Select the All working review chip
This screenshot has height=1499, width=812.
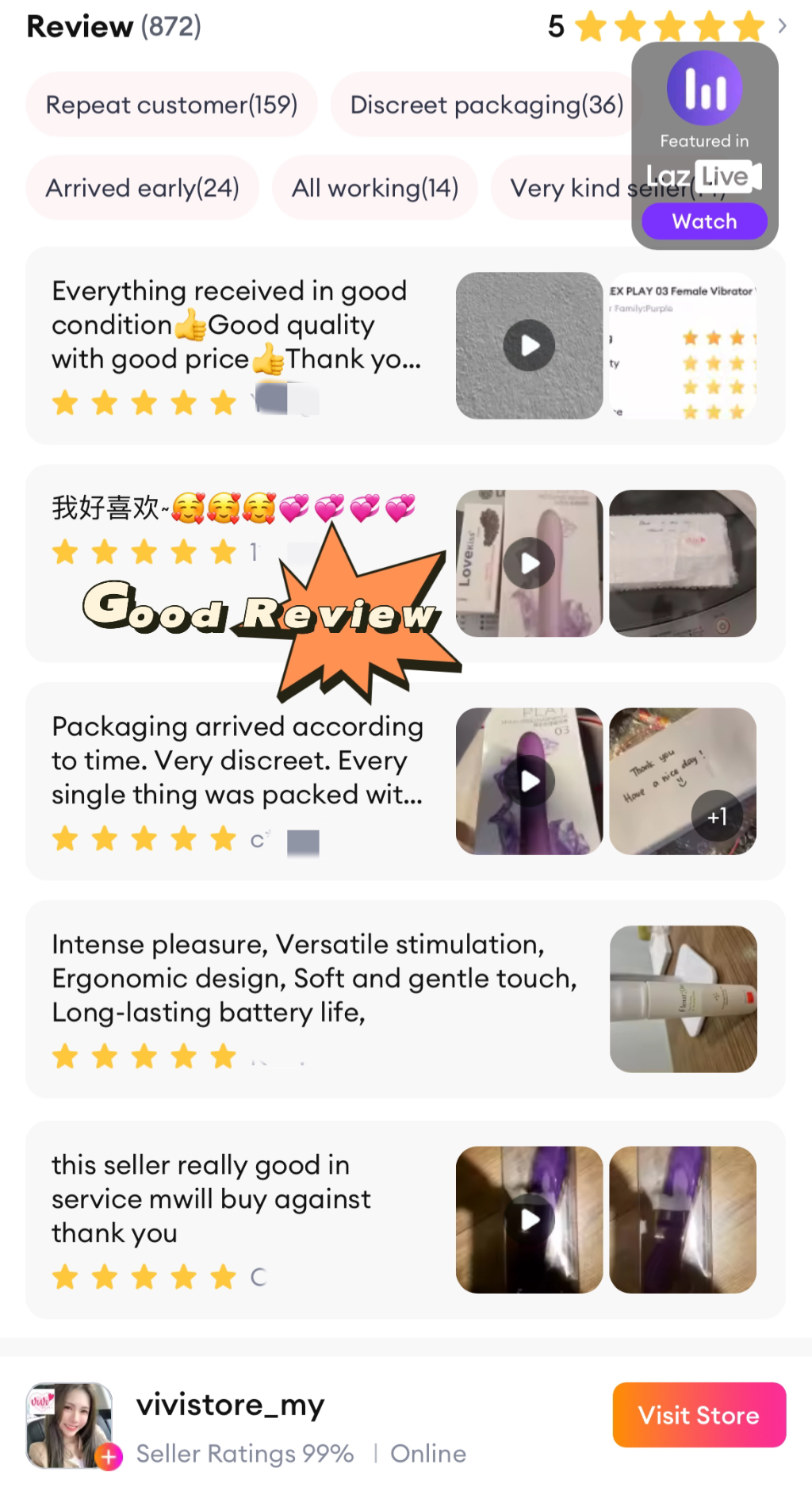click(x=374, y=188)
